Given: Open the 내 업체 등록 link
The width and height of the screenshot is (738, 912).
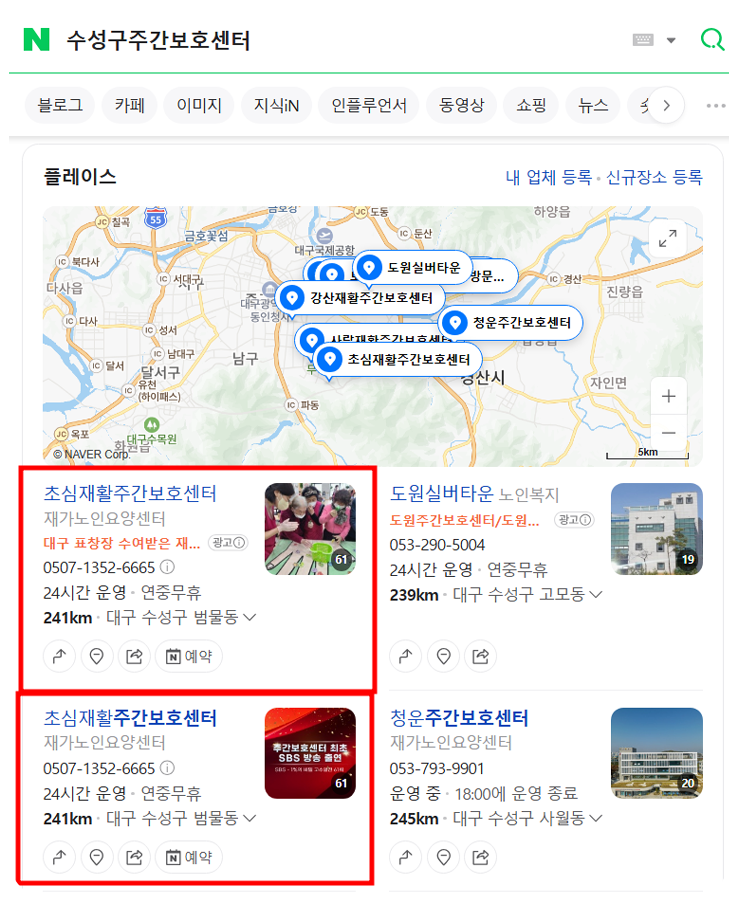Looking at the screenshot, I should 548,177.
